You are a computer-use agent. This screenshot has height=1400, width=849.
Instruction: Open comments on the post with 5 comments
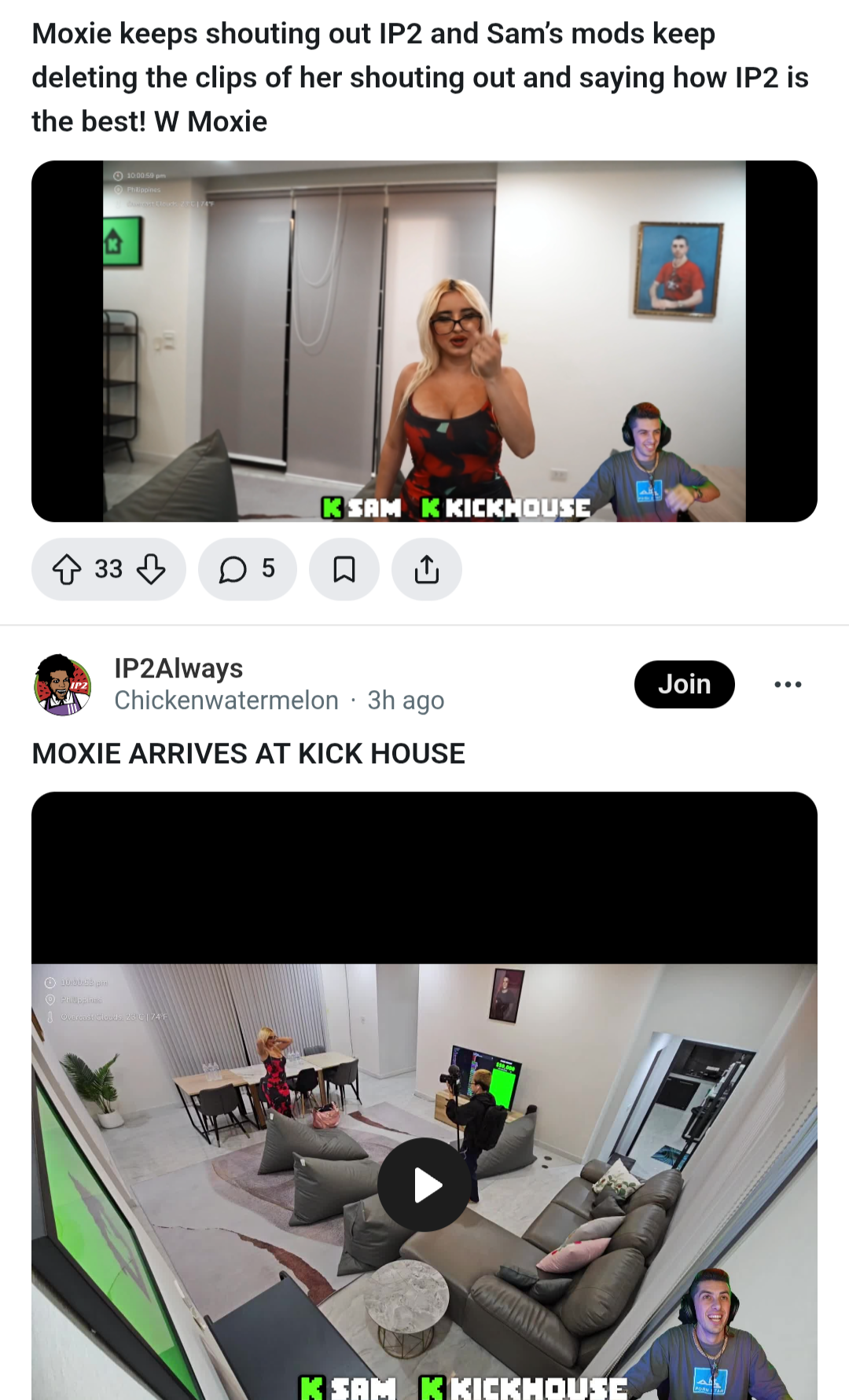(x=247, y=569)
